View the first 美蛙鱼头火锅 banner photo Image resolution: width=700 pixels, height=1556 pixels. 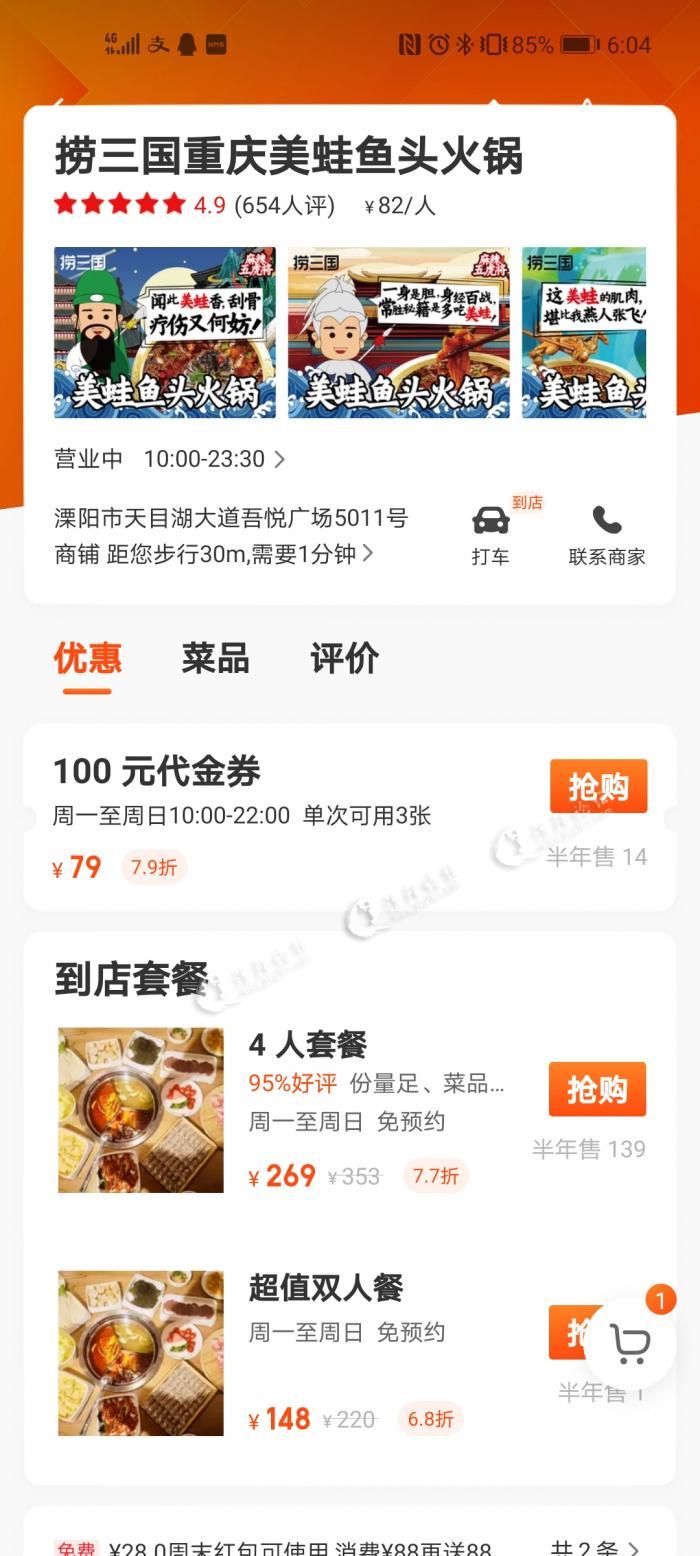click(165, 332)
